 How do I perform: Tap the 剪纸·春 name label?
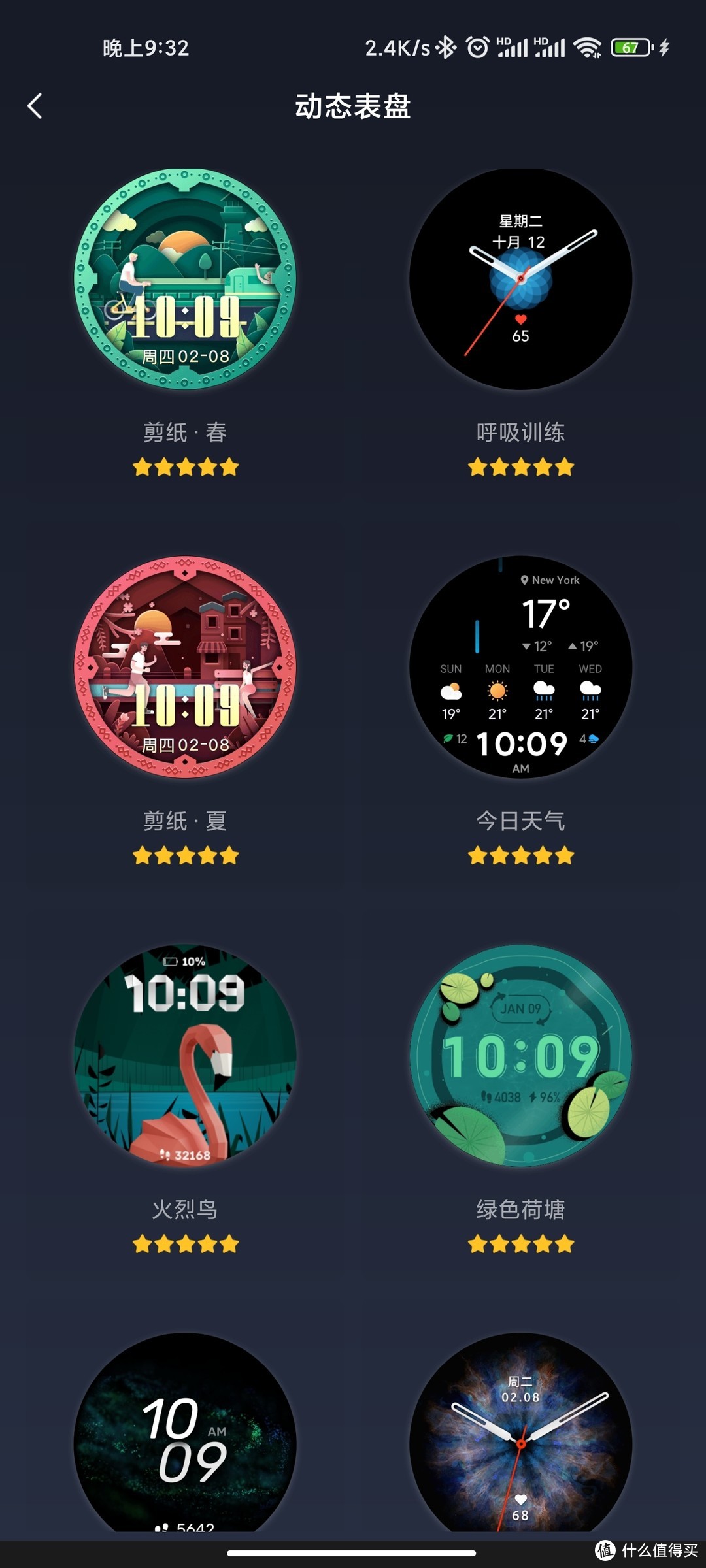click(x=184, y=432)
